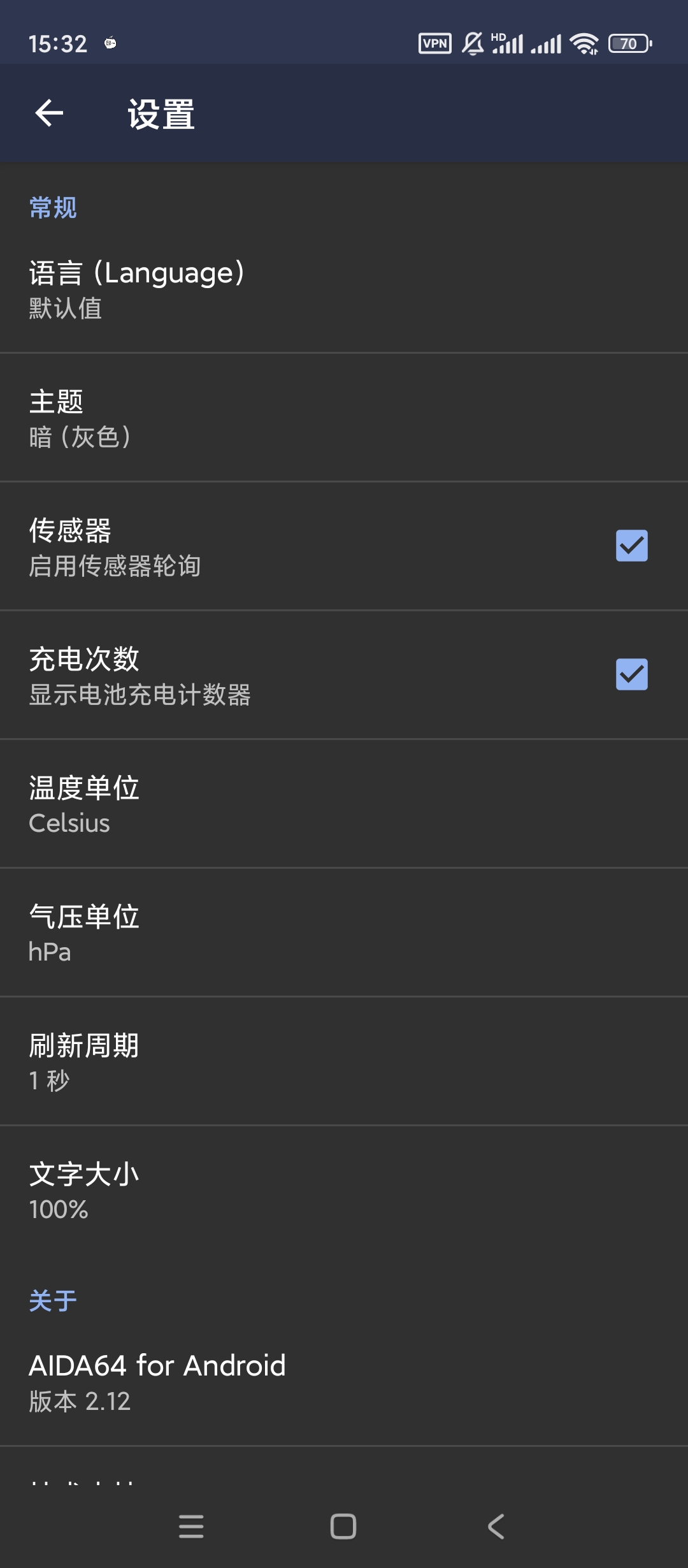Adjust the 文字大小 text size
688x1568 pixels.
[344, 1190]
